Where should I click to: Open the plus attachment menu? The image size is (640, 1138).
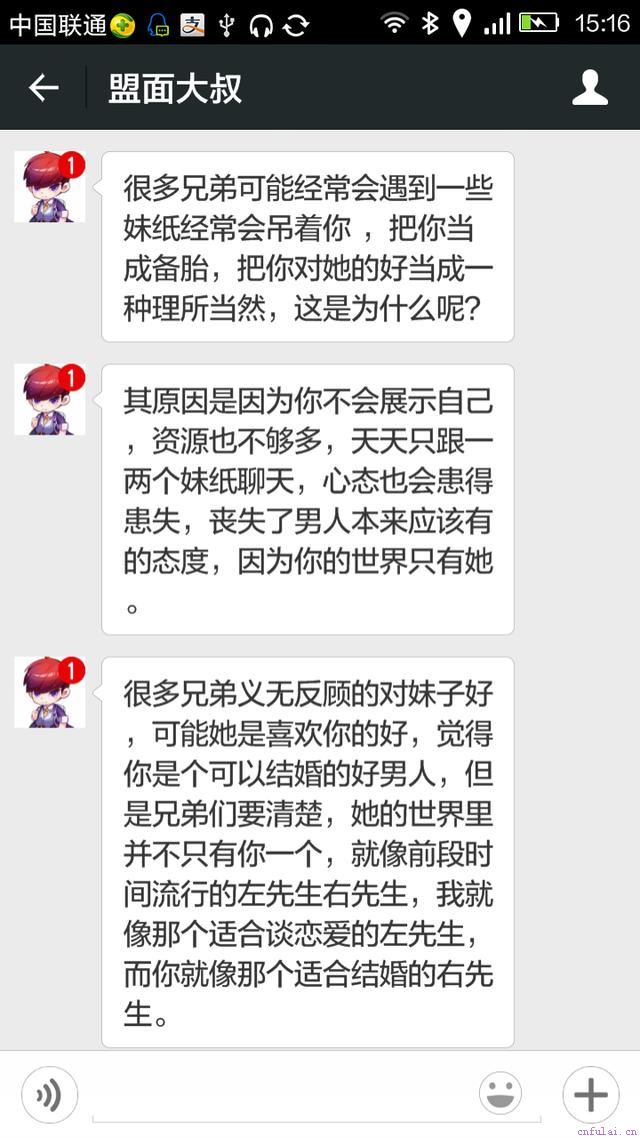[590, 1094]
